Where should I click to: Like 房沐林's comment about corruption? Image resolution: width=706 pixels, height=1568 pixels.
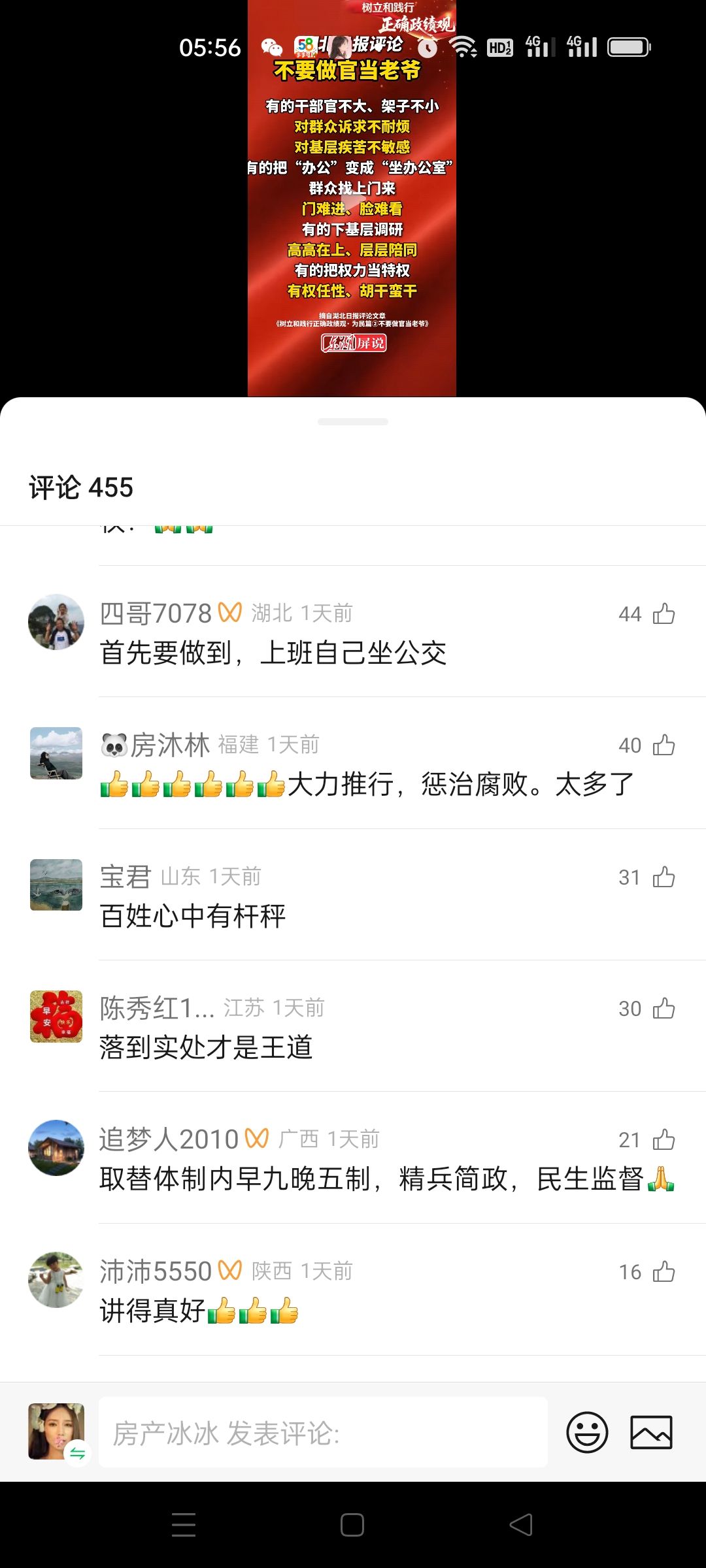pos(664,745)
